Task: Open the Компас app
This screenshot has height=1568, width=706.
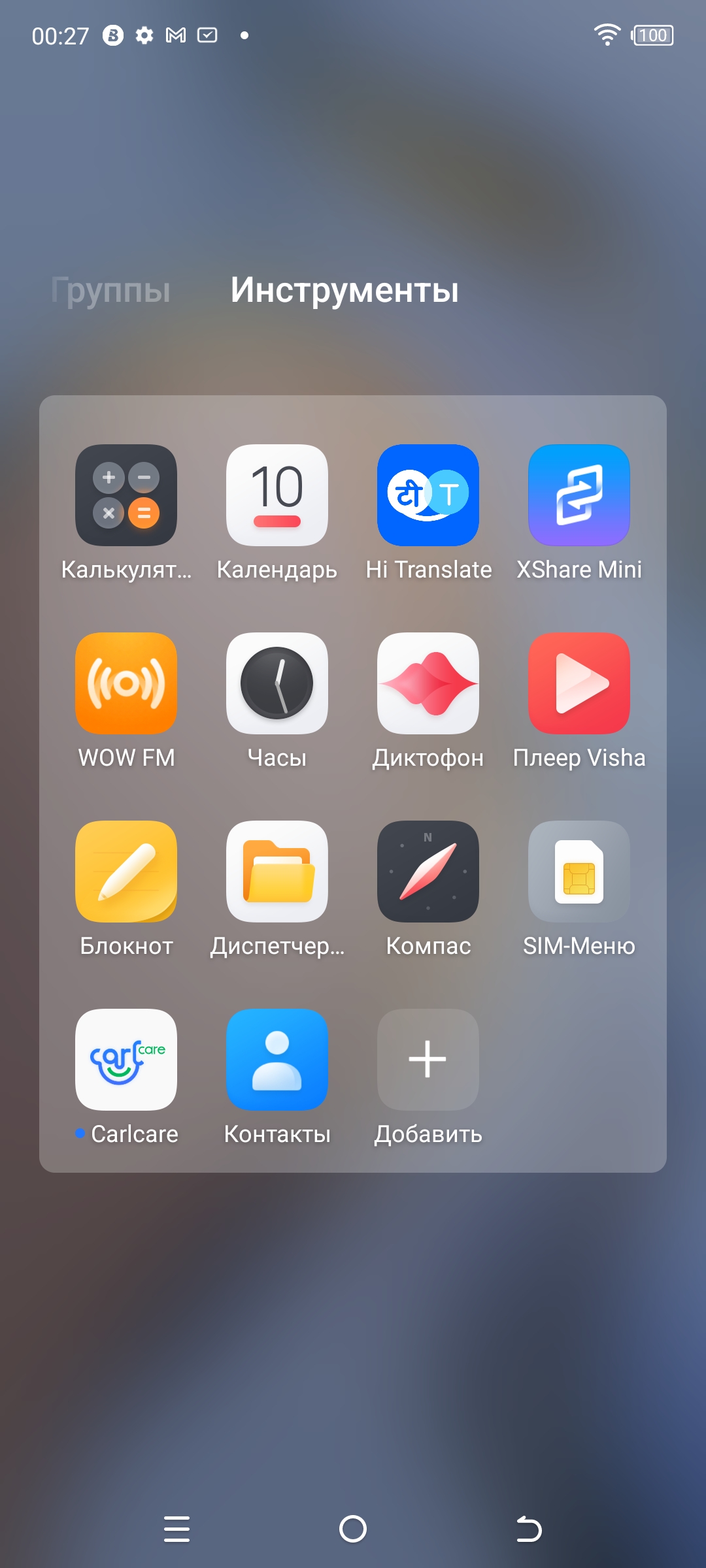Action: coord(428,872)
